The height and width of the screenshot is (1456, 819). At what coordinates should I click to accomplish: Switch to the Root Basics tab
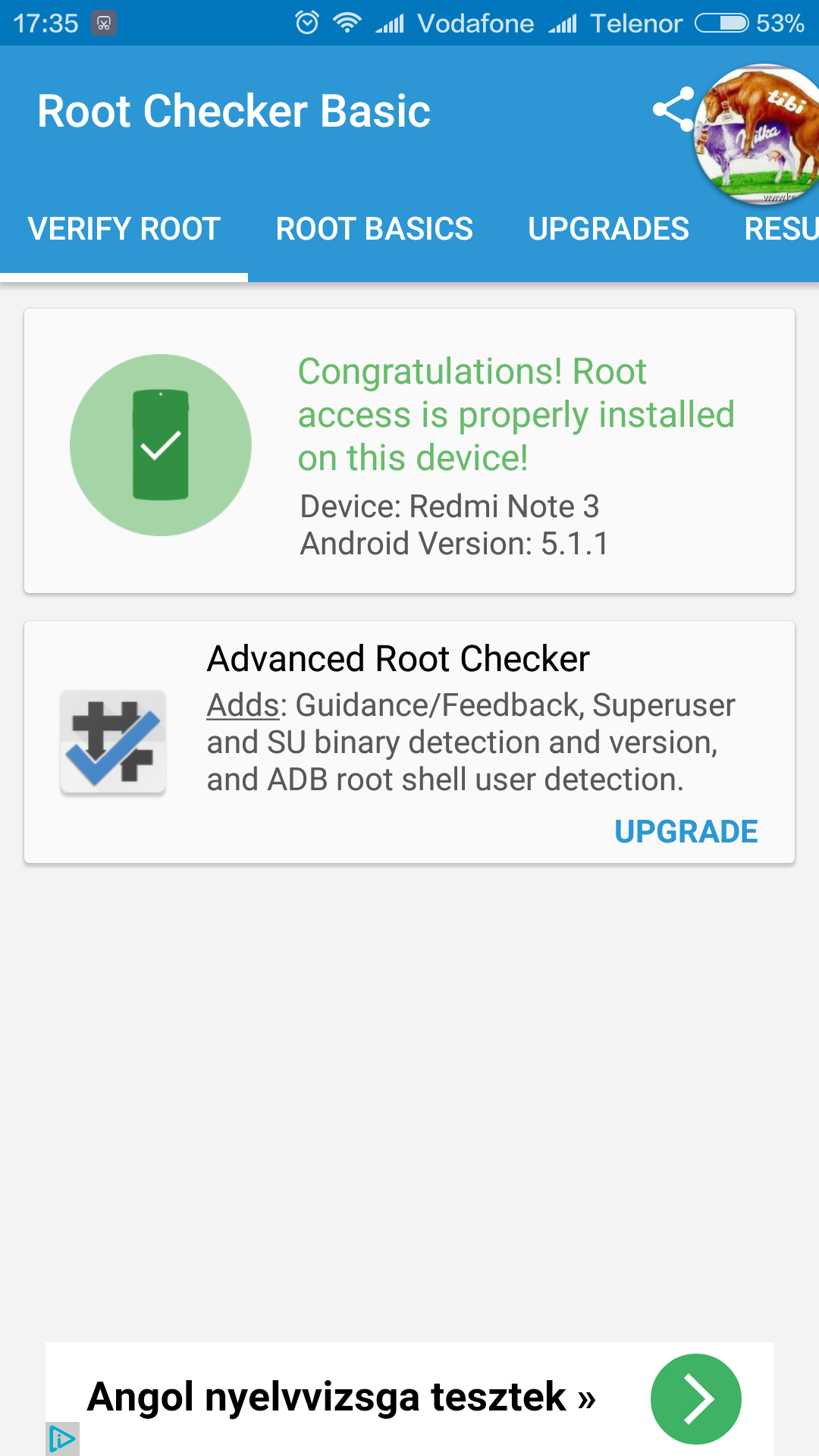(374, 229)
